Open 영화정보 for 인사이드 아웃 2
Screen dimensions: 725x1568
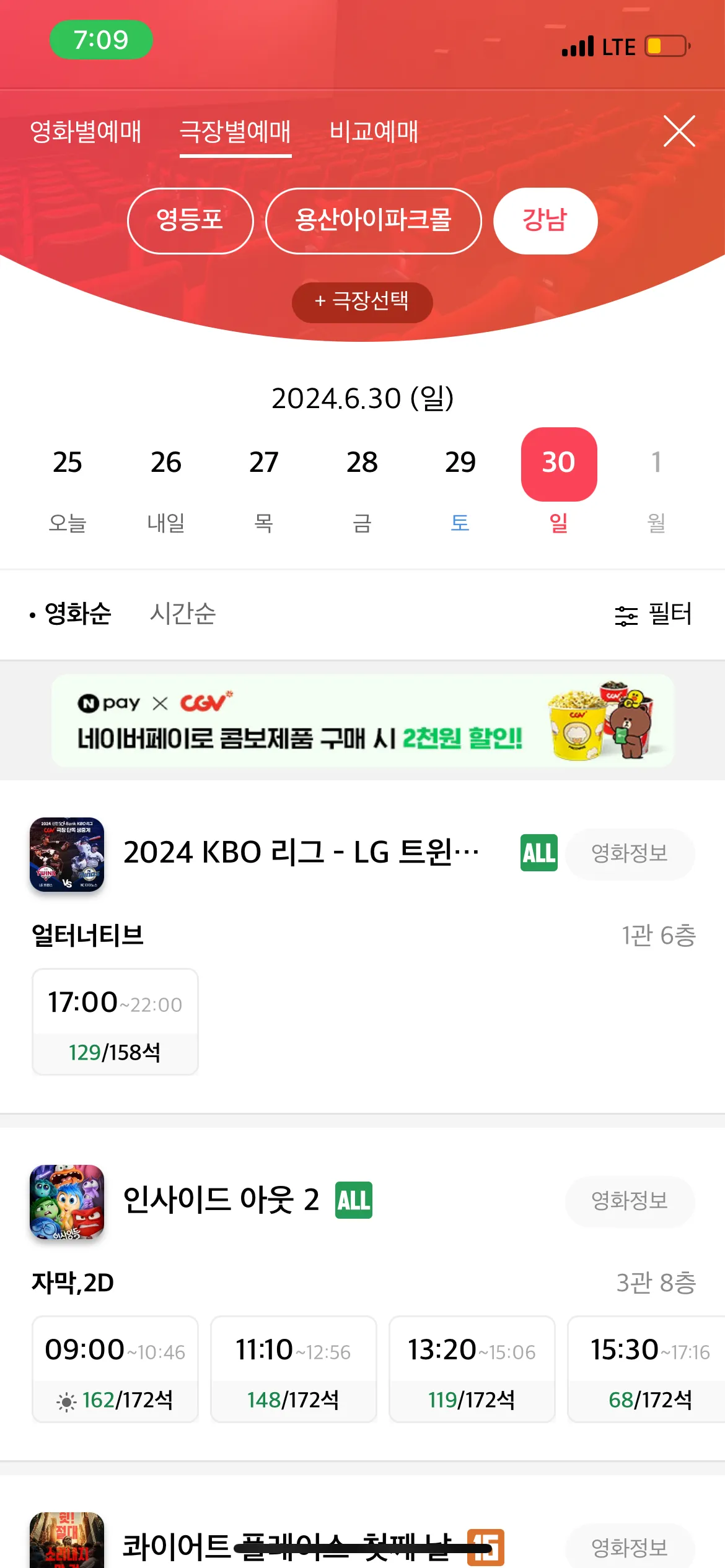click(630, 1201)
